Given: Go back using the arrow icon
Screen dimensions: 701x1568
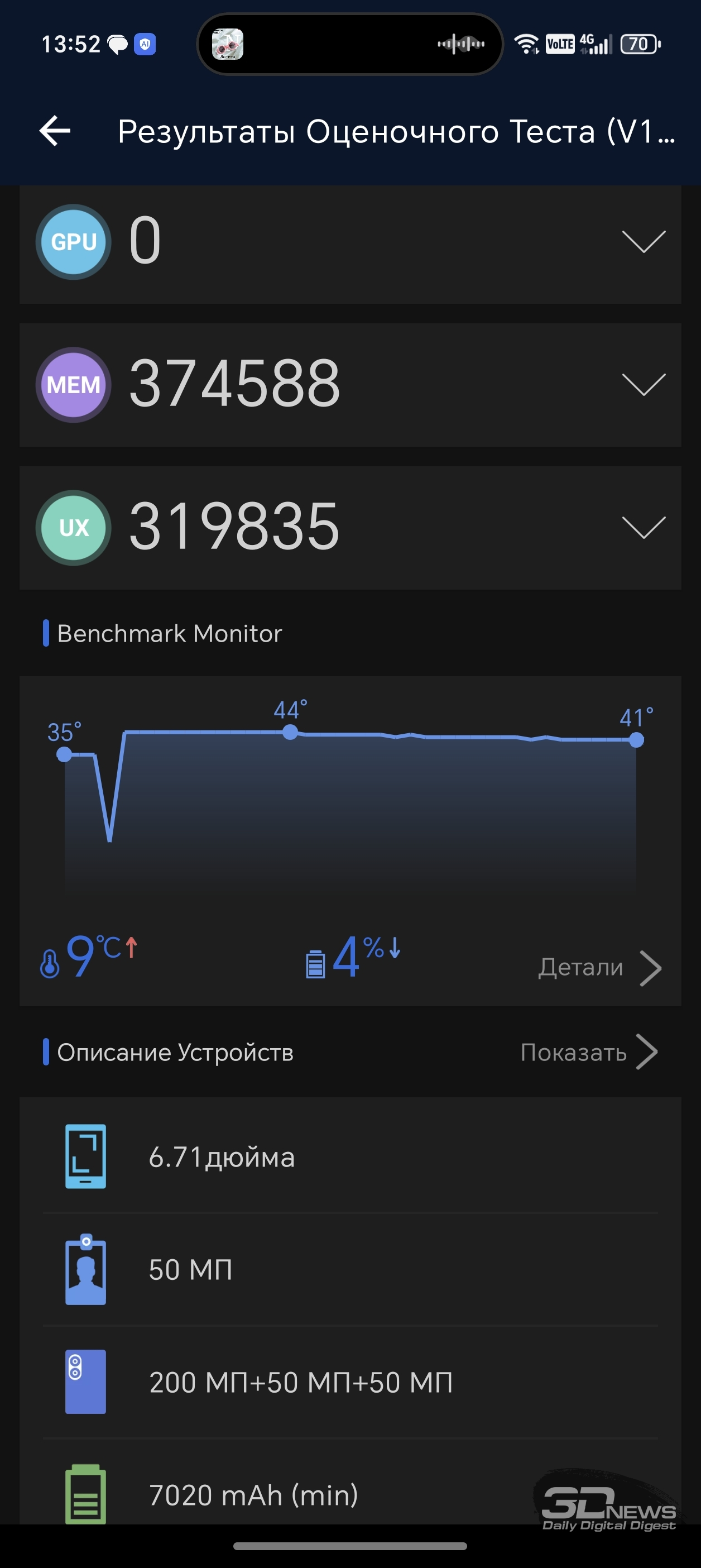Looking at the screenshot, I should (x=55, y=131).
